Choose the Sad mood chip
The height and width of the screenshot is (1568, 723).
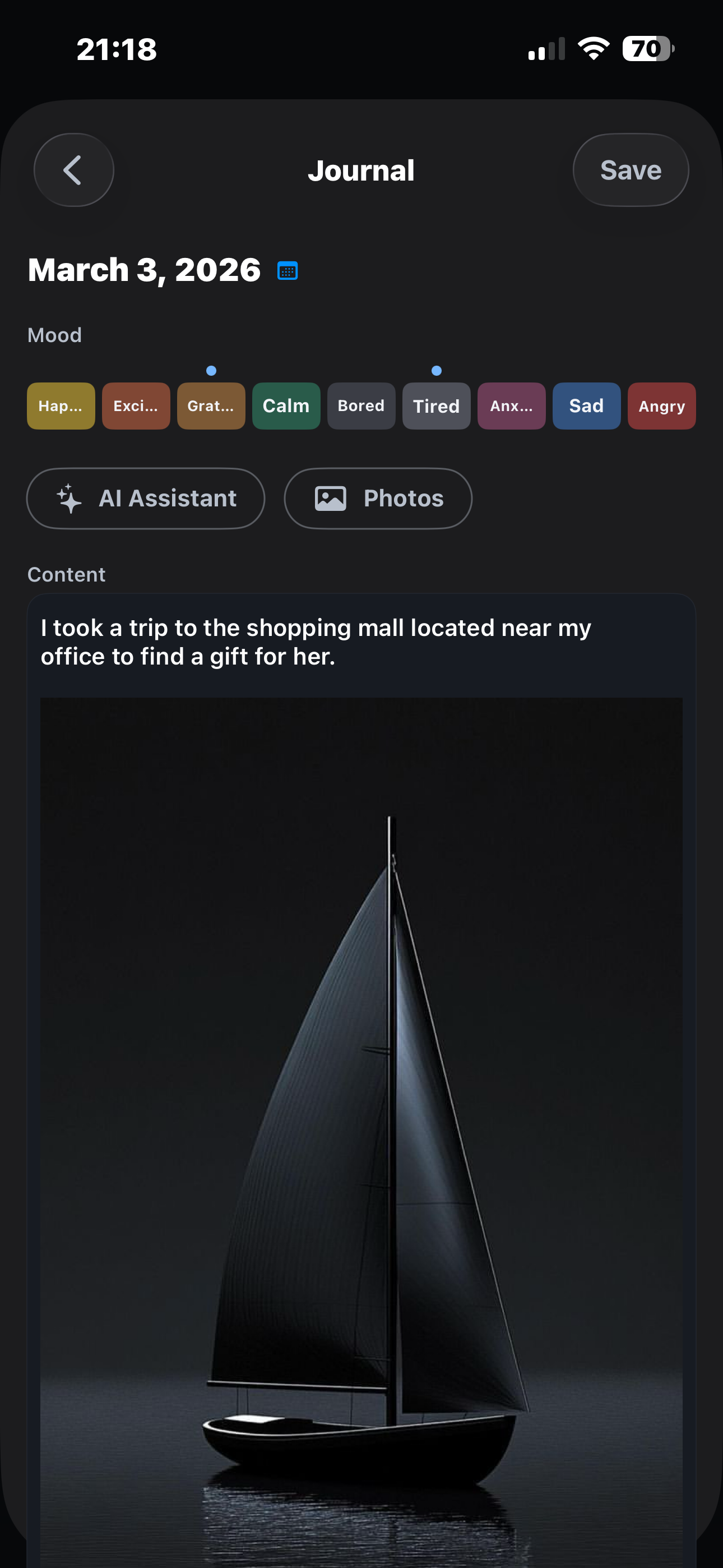[587, 406]
